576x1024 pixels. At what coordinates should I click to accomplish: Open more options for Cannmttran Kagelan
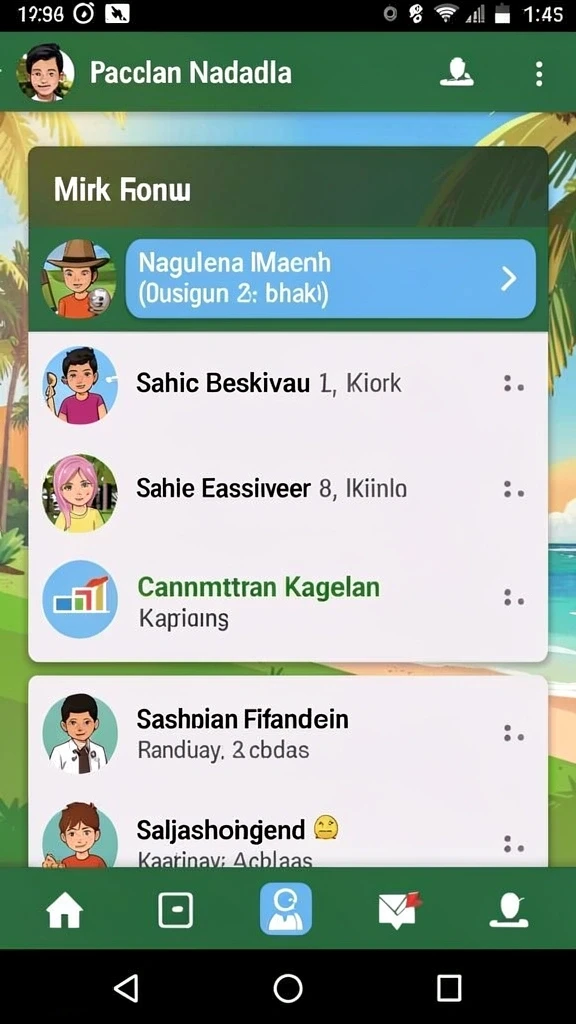pos(514,598)
